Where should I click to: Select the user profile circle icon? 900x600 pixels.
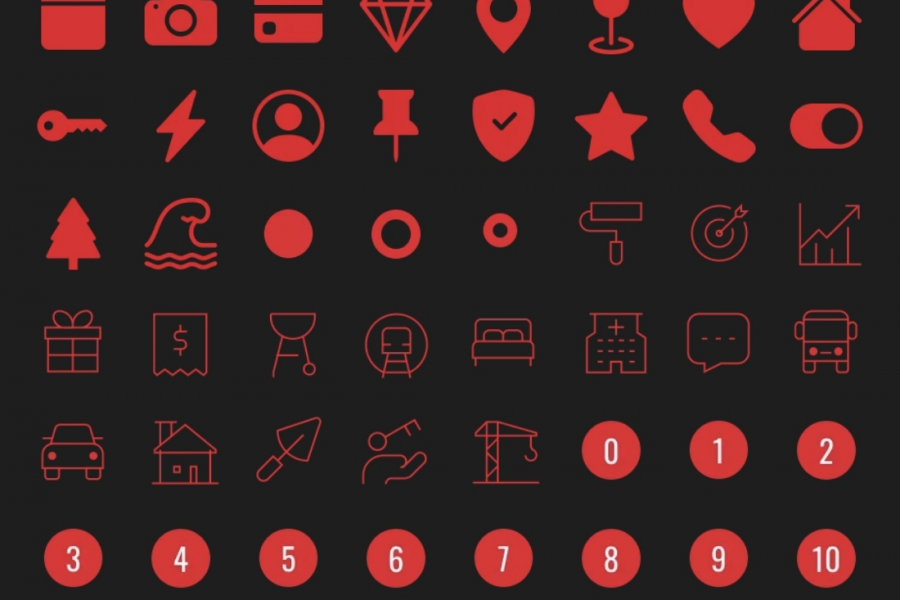pyautogui.click(x=288, y=126)
